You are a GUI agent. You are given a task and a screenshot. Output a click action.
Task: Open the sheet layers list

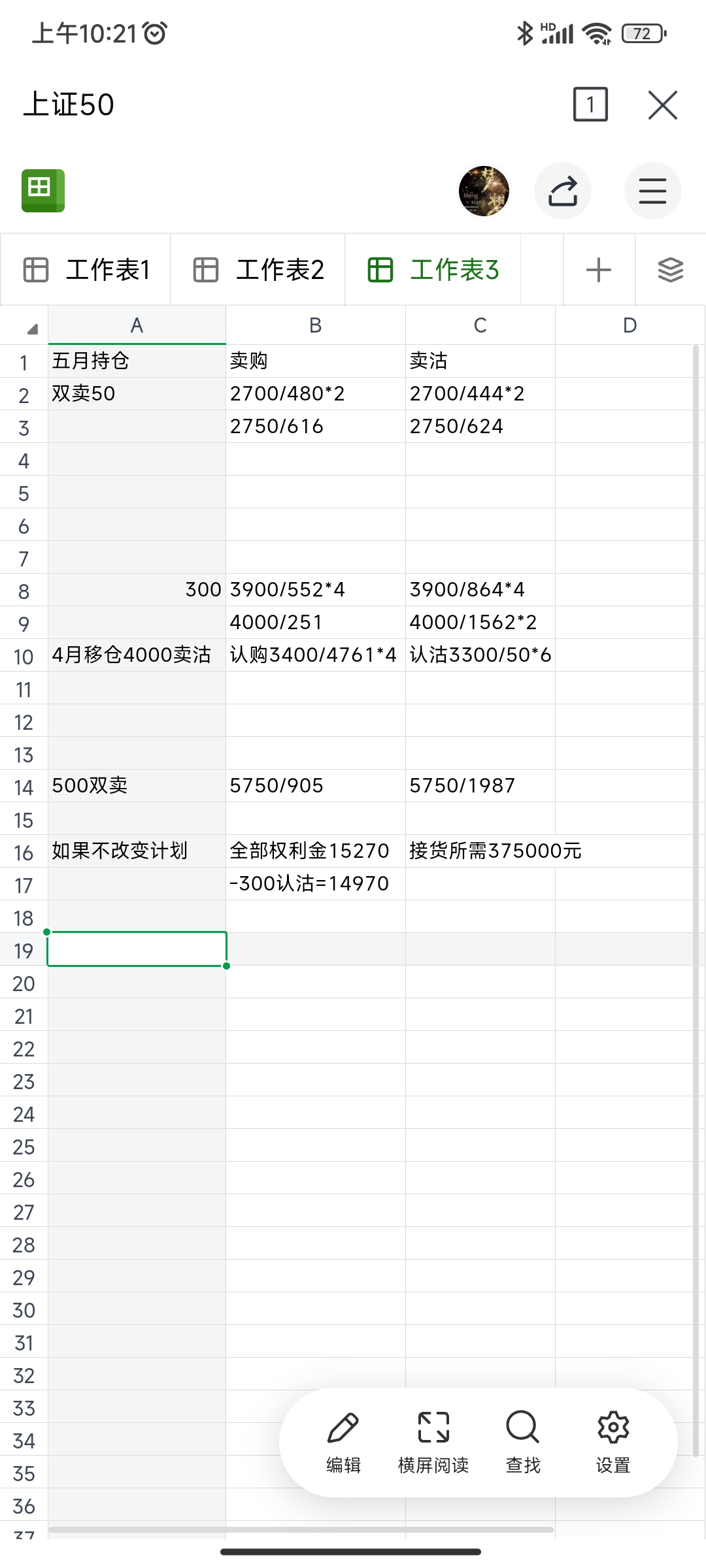[671, 270]
